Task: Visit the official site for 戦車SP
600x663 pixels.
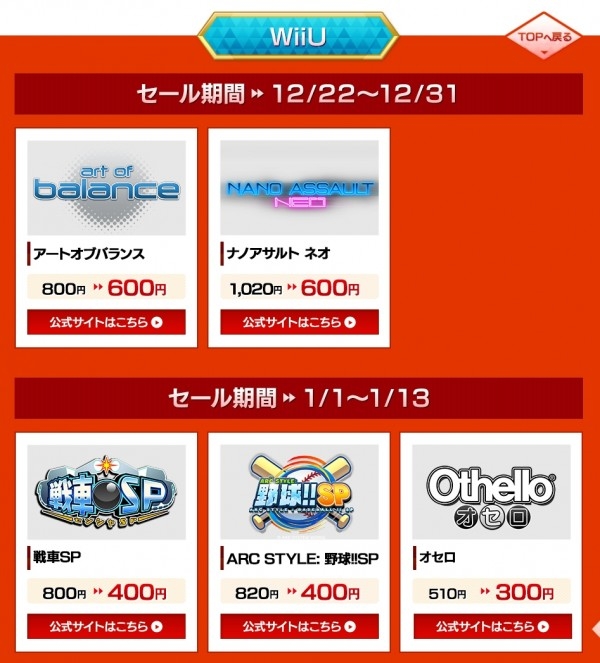Action: click(106, 627)
